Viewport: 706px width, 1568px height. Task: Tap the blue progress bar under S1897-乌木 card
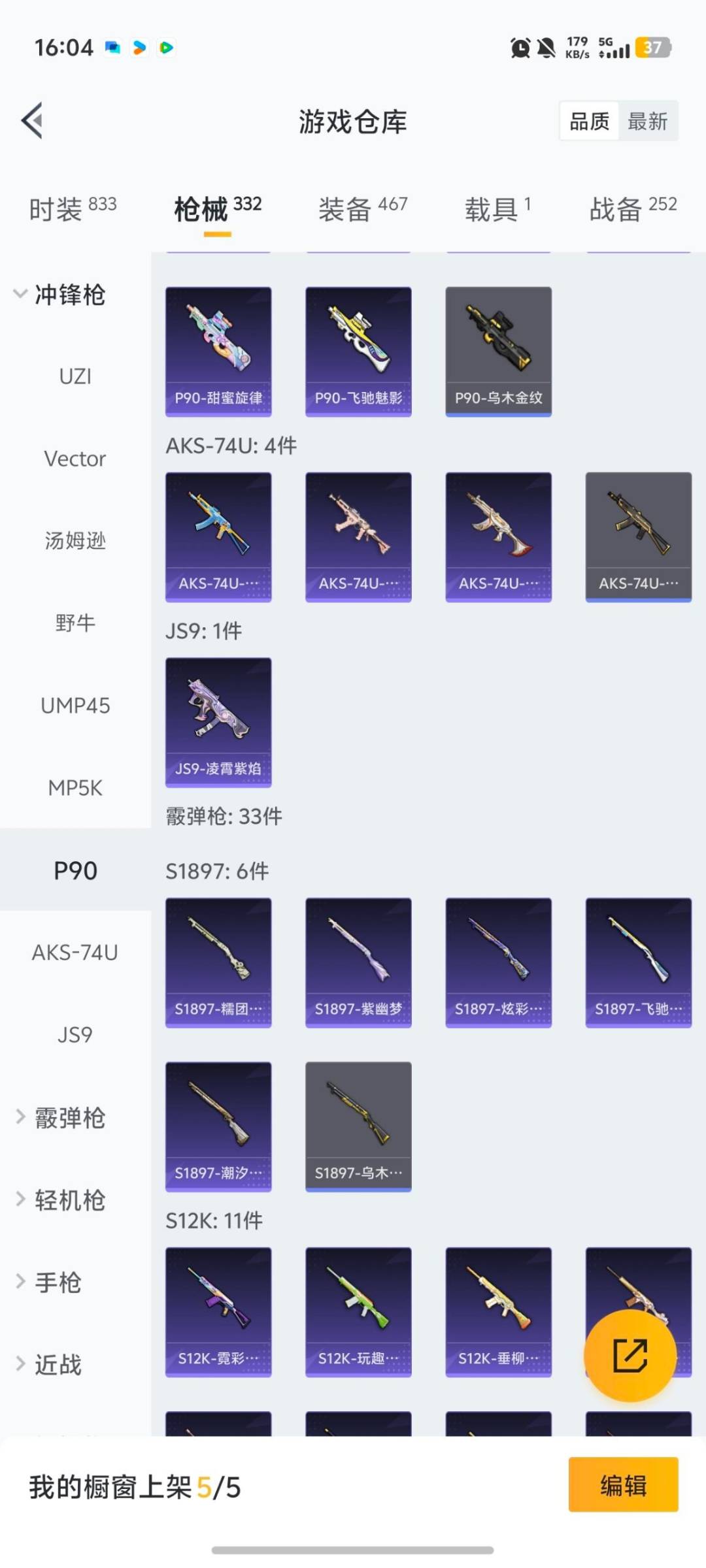tap(358, 1188)
